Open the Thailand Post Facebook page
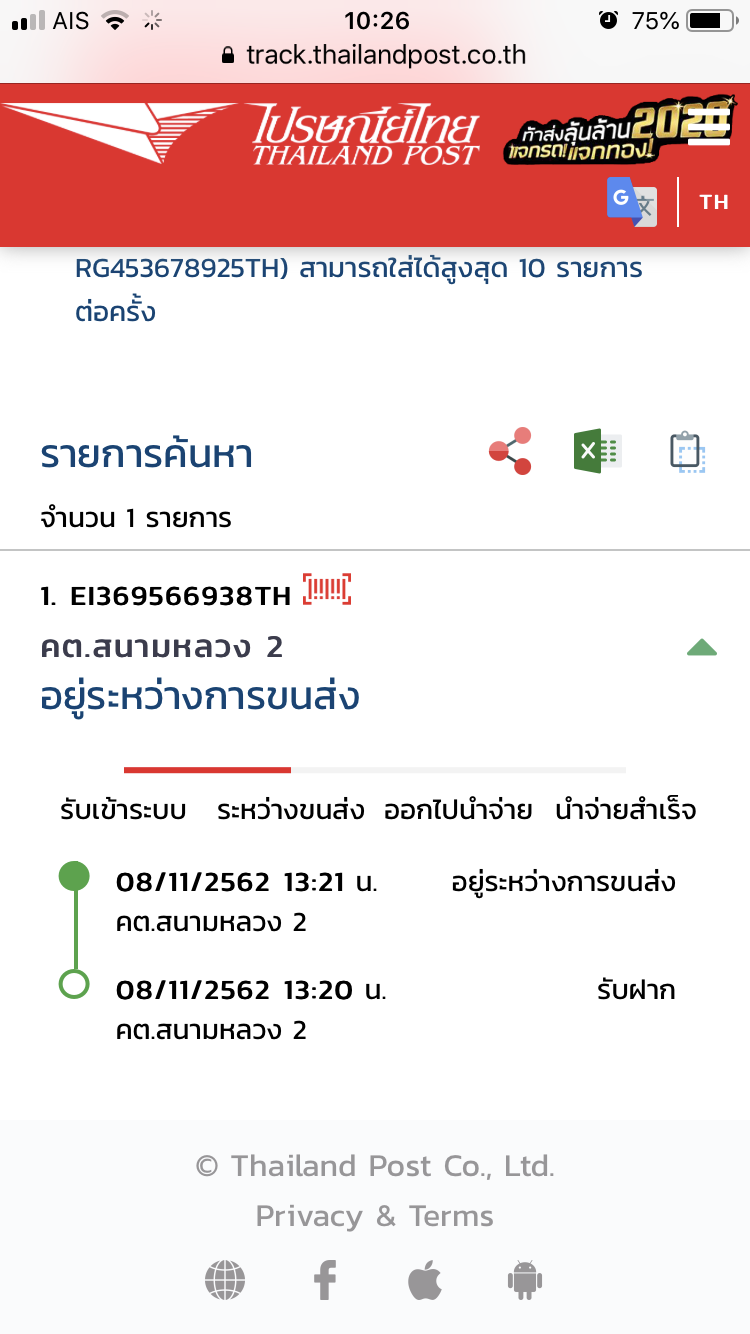Screen dimensions: 750x1334 point(324,1279)
